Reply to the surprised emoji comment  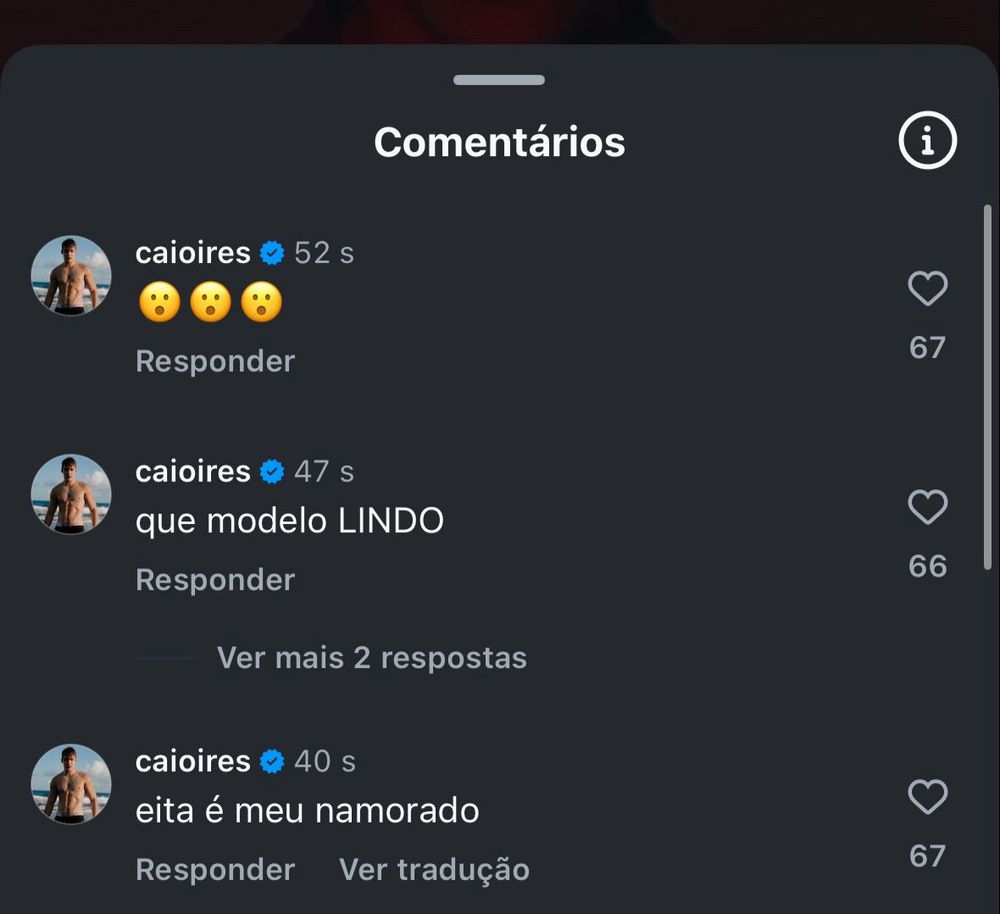(x=215, y=361)
